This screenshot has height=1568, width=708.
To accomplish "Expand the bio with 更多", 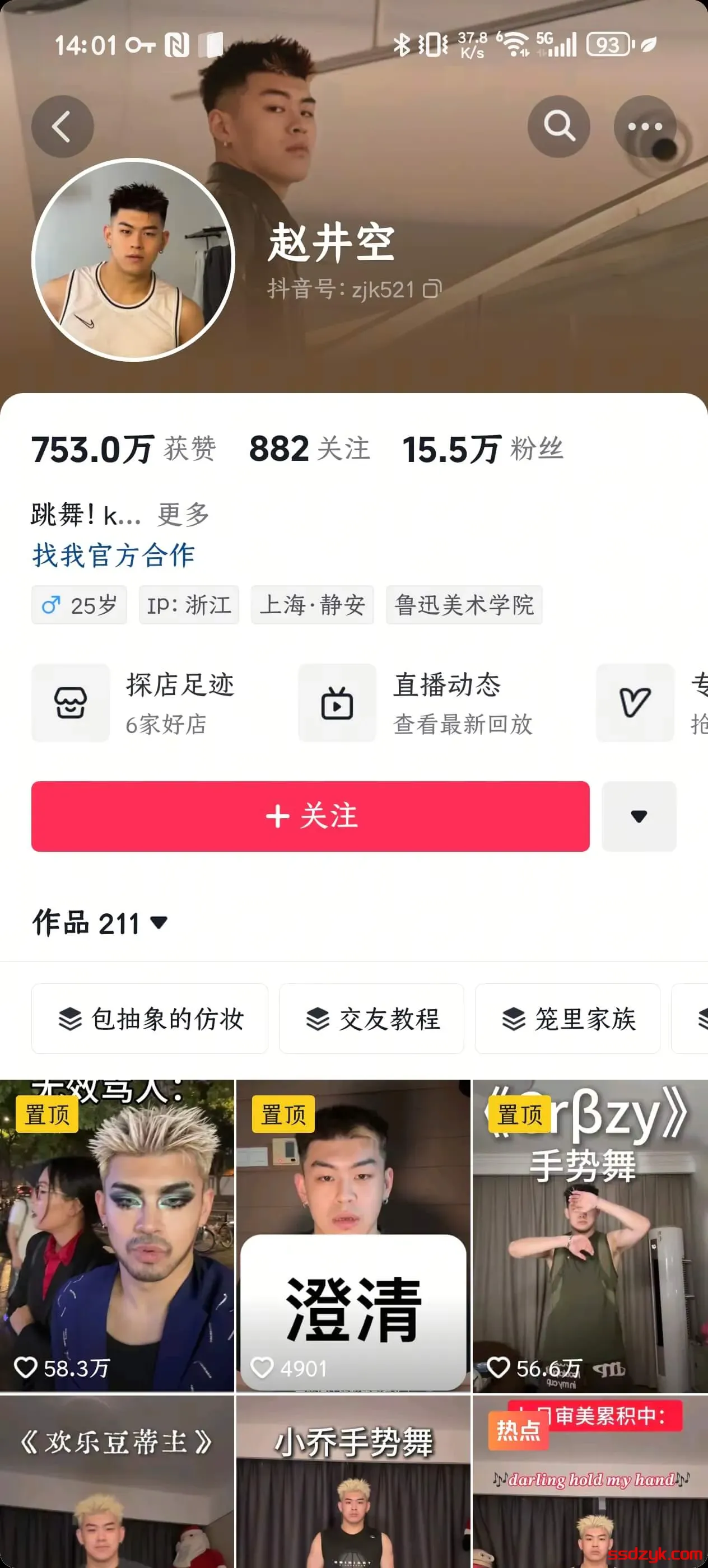I will pos(183,515).
